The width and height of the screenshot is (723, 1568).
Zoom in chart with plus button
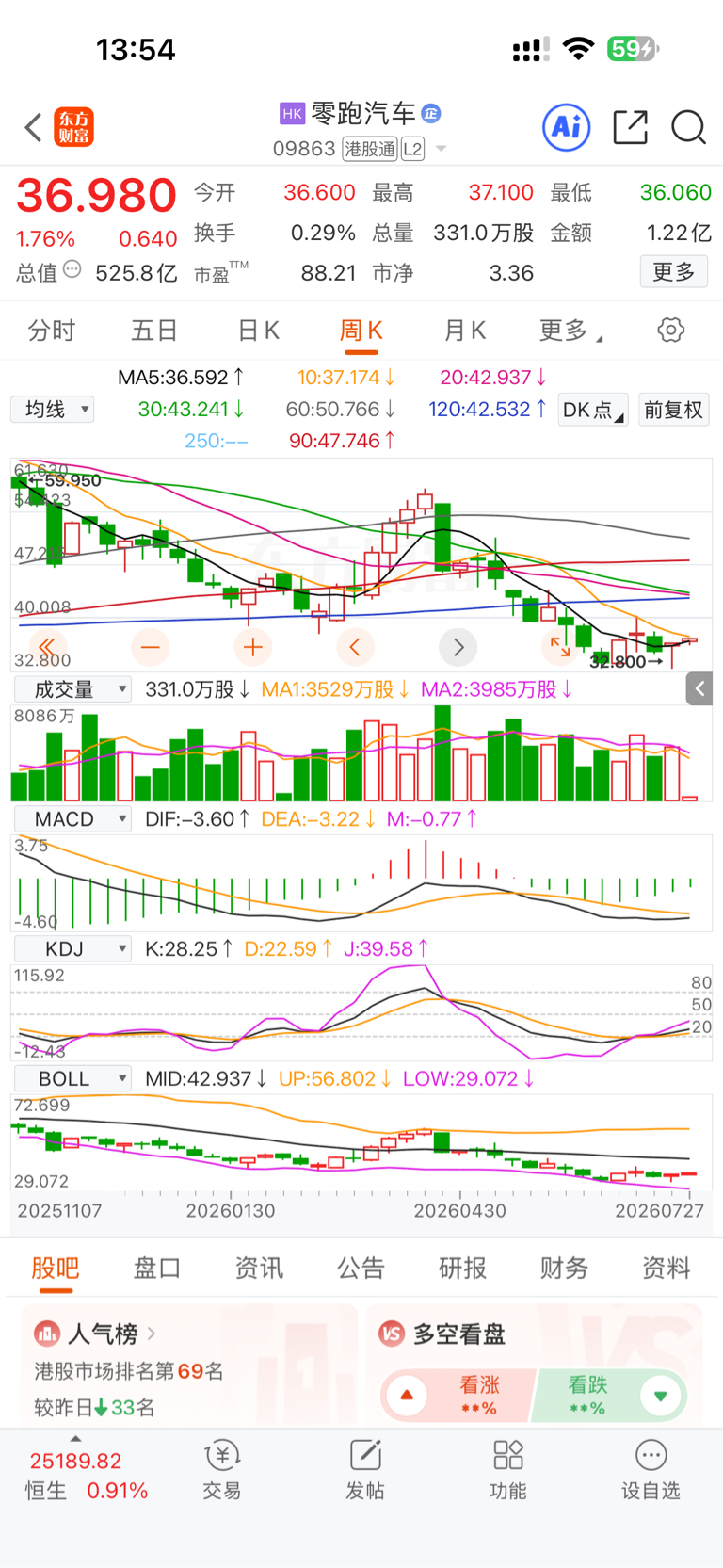[253, 647]
